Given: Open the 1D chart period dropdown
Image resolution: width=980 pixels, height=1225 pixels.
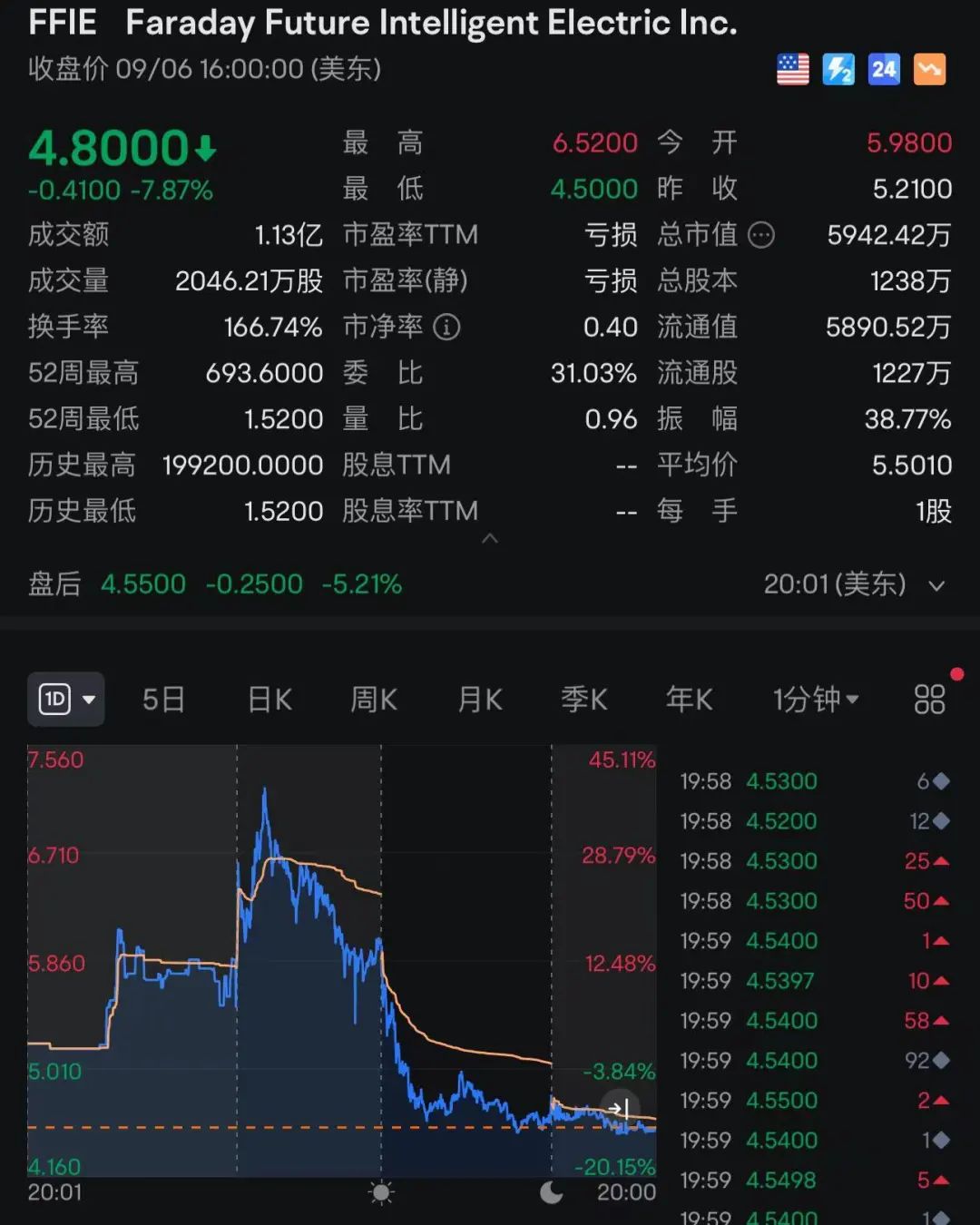Looking at the screenshot, I should [x=66, y=700].
